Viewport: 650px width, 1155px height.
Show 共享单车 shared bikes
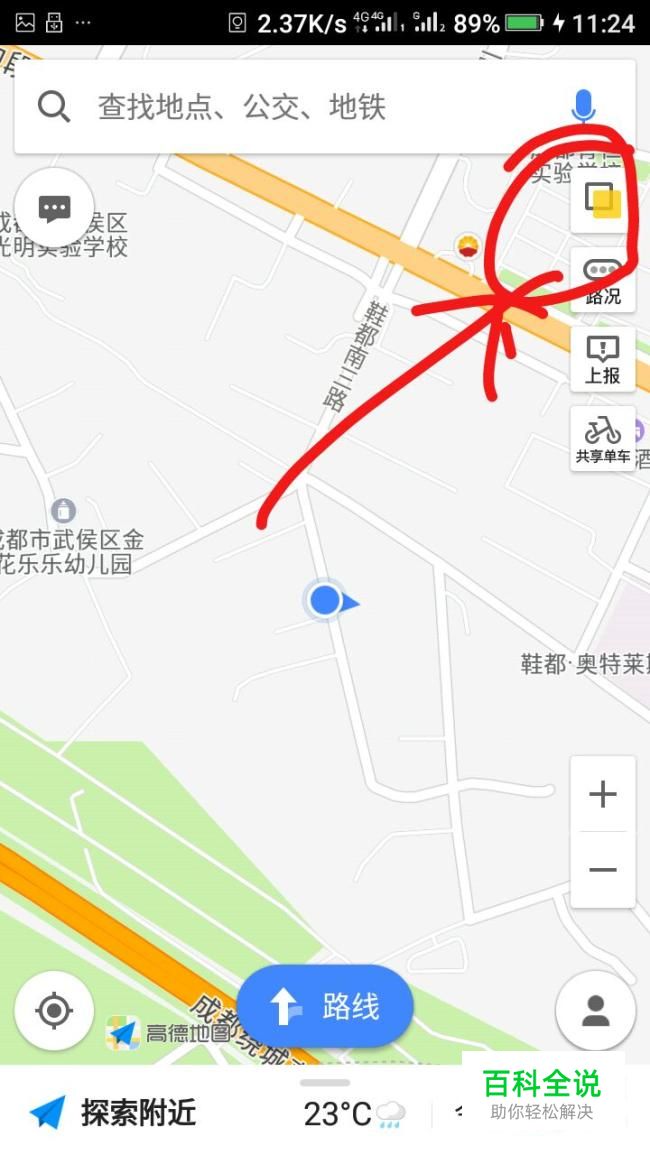[603, 440]
